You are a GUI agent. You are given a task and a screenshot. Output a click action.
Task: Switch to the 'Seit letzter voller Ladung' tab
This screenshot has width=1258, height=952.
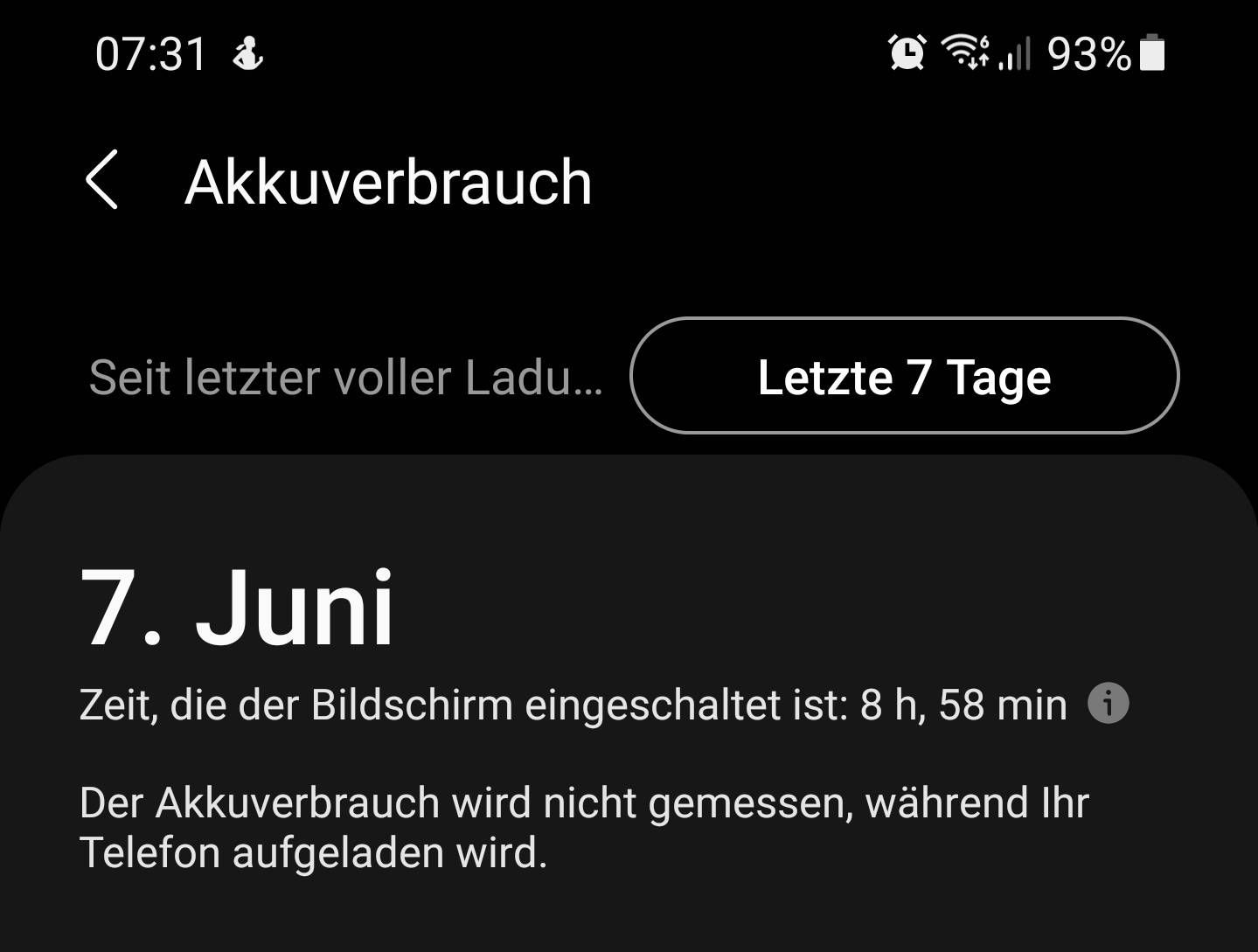(x=346, y=377)
